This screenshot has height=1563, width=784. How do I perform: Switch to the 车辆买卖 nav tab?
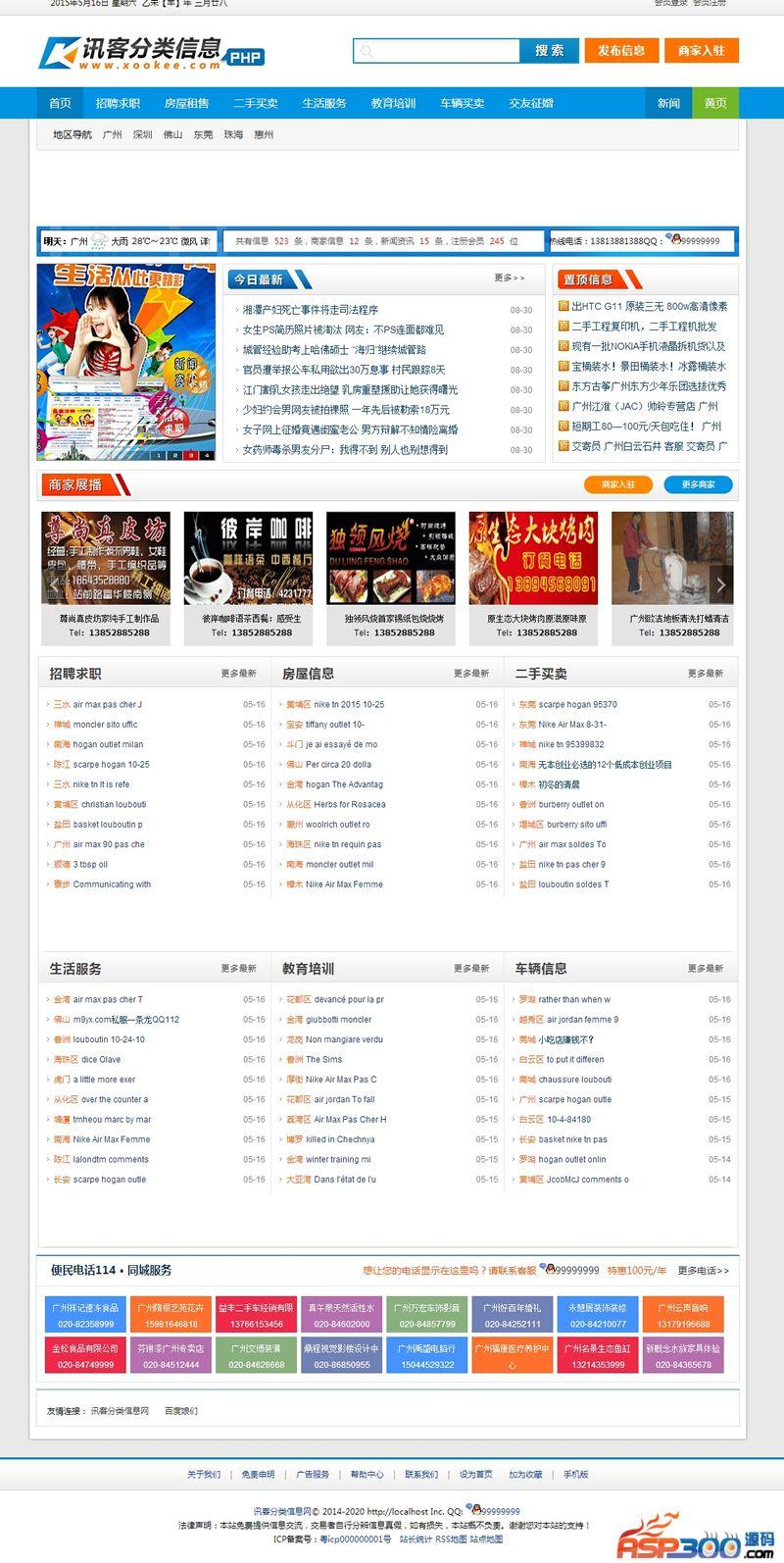pos(462,103)
